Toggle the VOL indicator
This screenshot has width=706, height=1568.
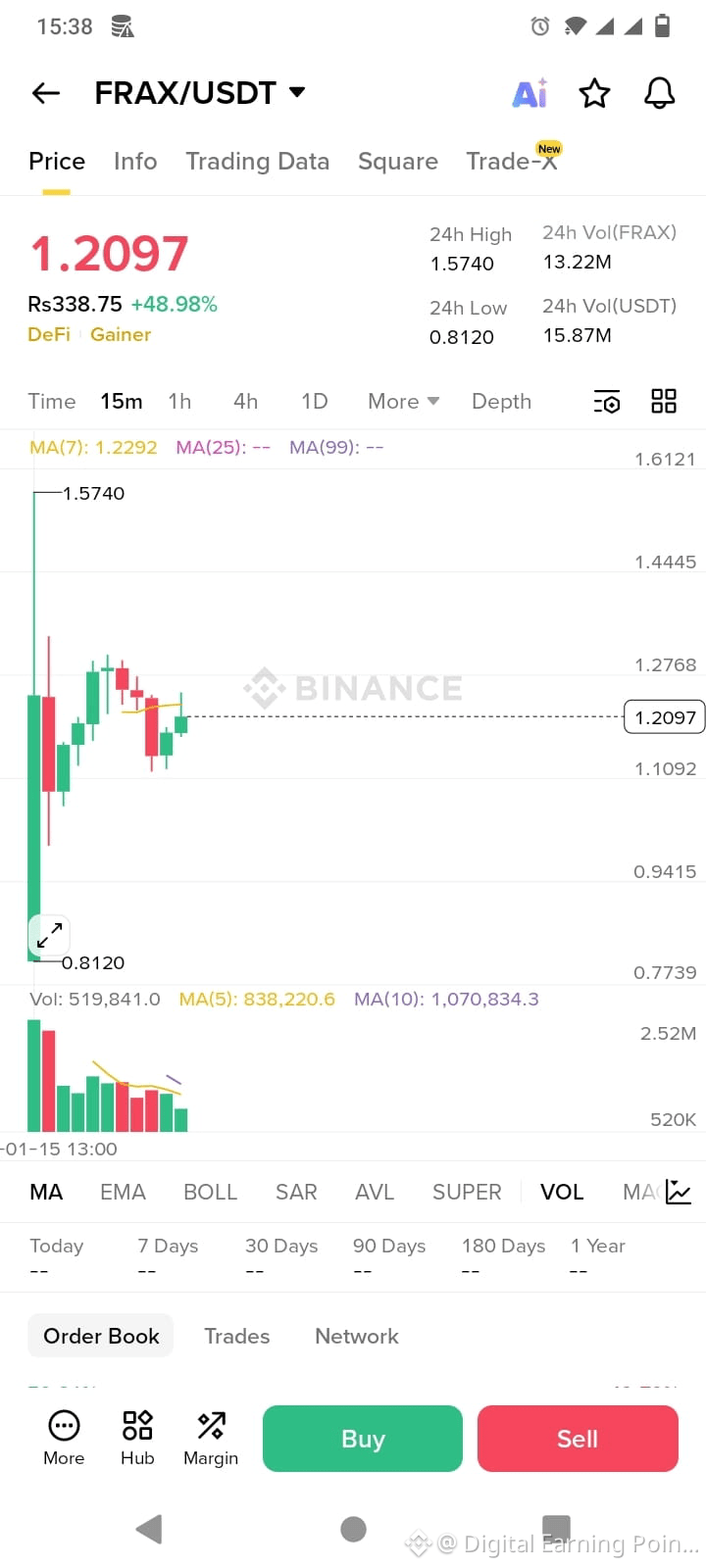(561, 1192)
